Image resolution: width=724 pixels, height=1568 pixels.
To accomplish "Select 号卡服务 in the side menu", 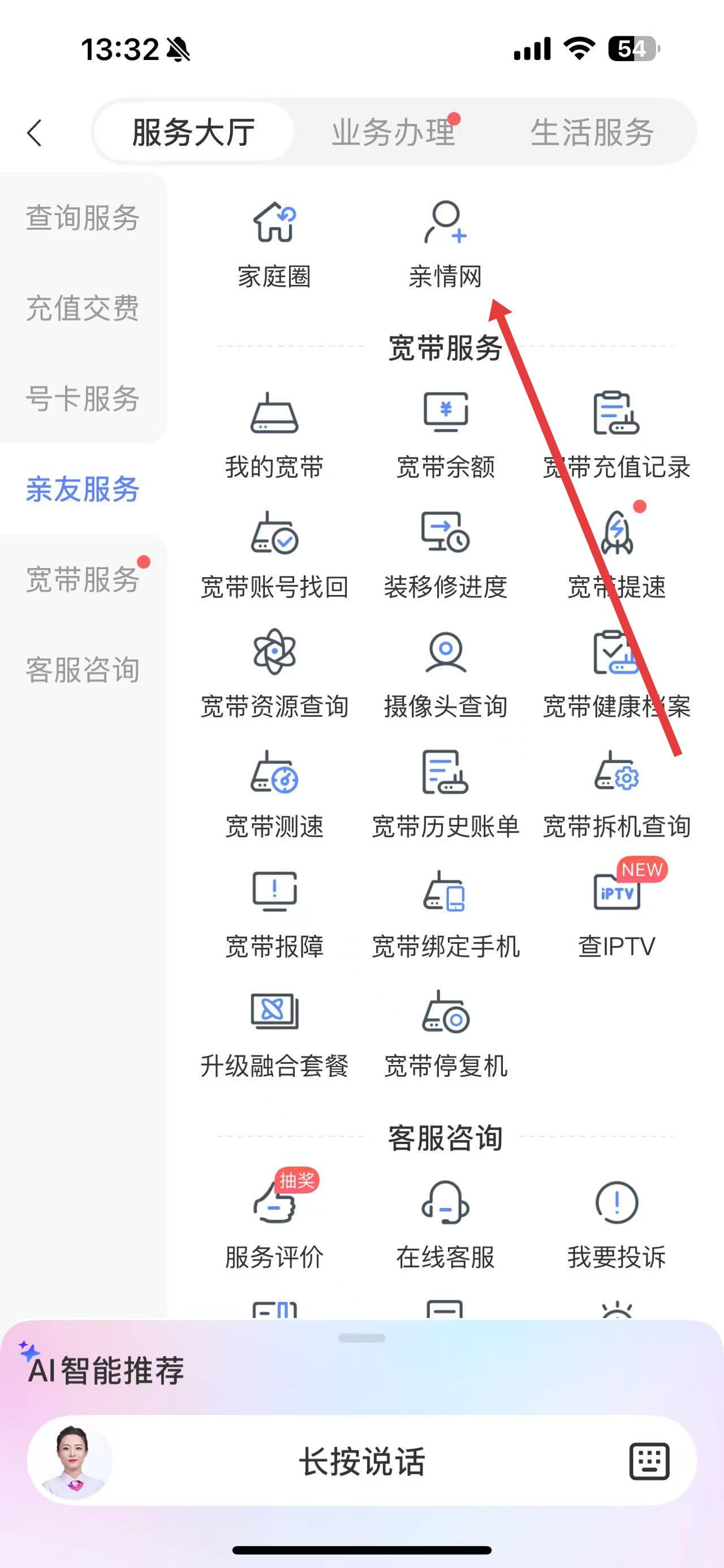I will [x=83, y=399].
